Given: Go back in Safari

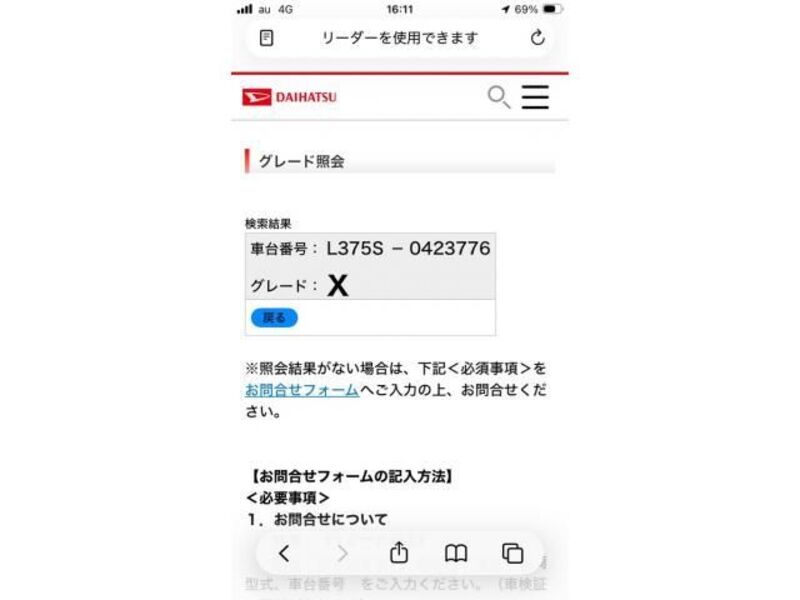Looking at the screenshot, I should (x=284, y=554).
